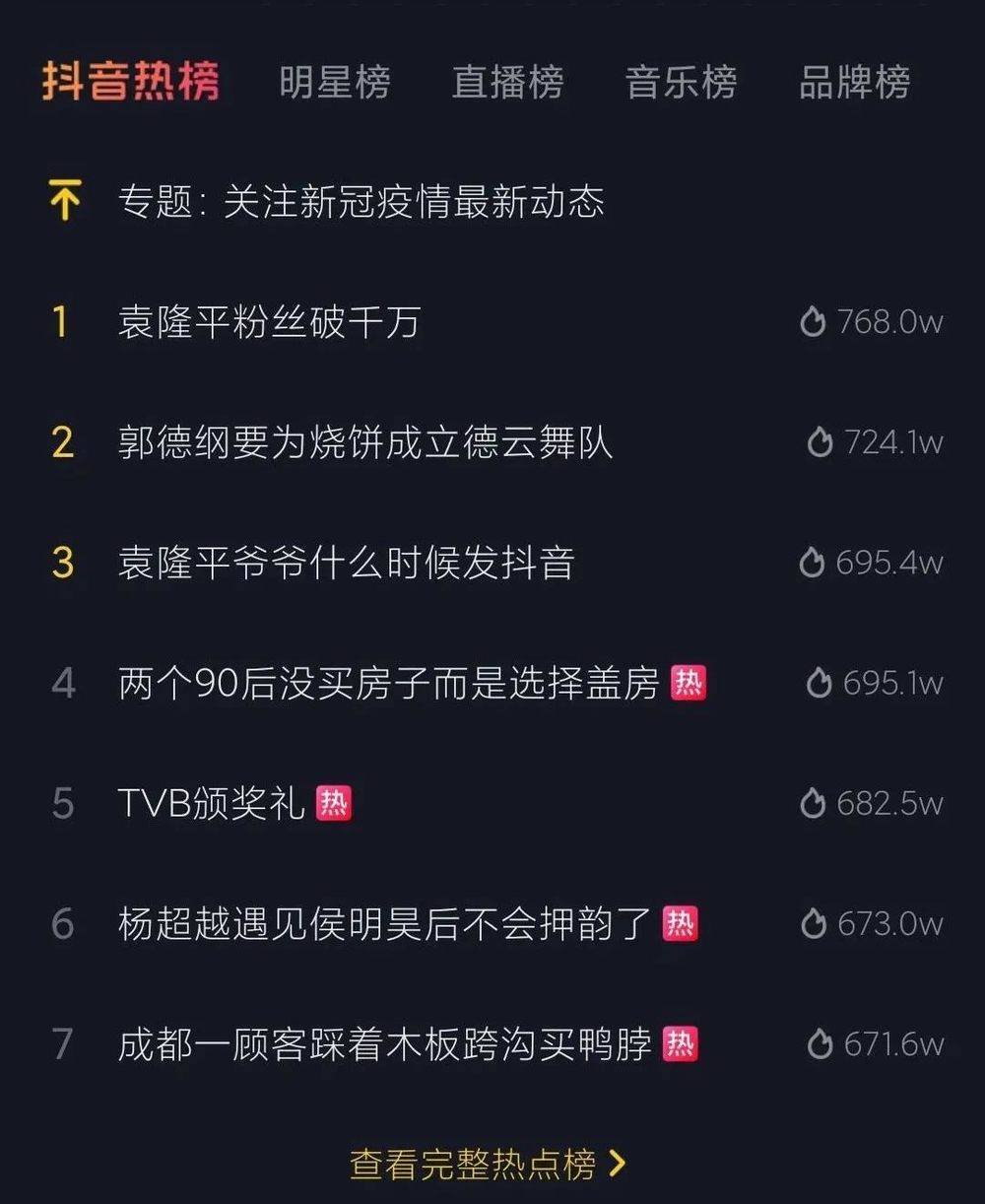
Task: Click the 热 badge on the TVB entry
Action: 335,803
